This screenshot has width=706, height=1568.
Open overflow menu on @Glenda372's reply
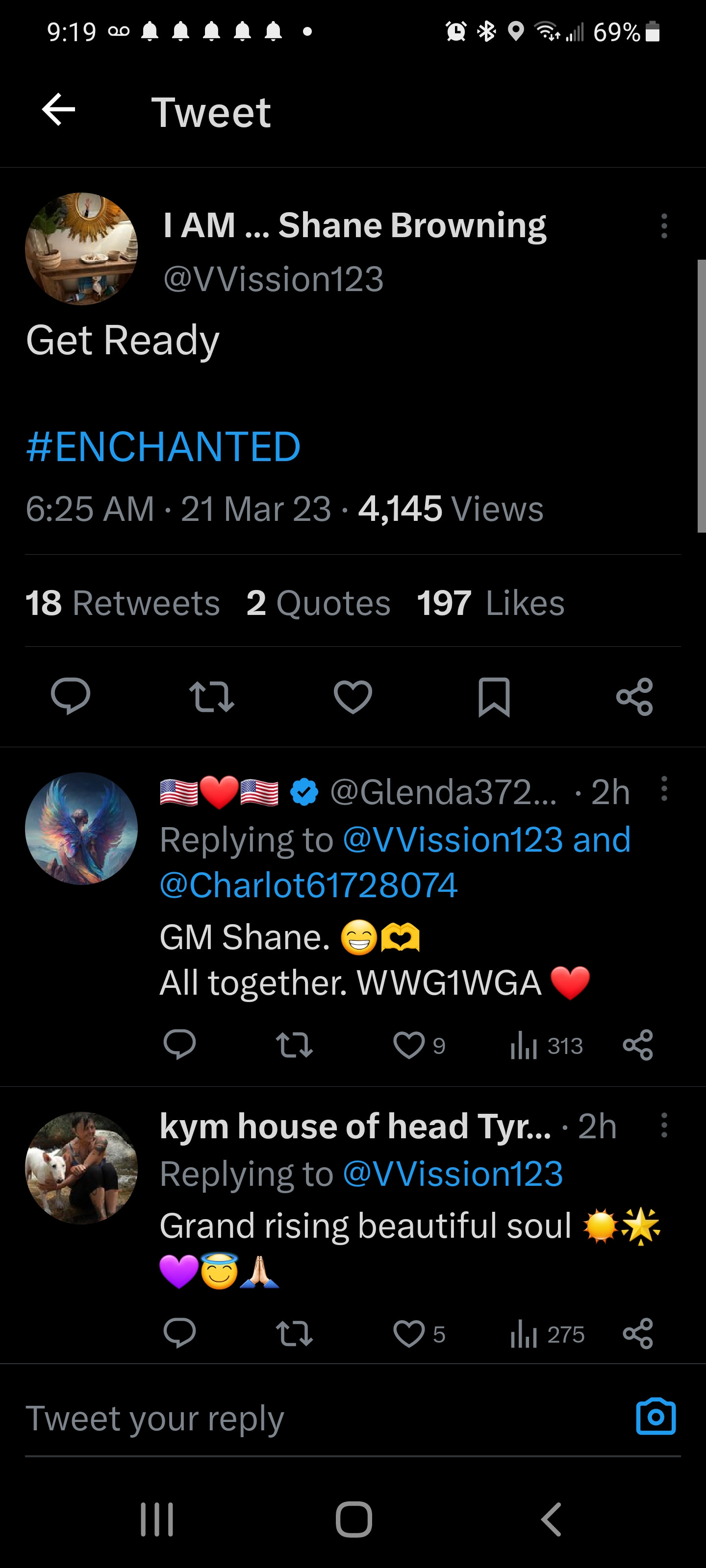664,789
